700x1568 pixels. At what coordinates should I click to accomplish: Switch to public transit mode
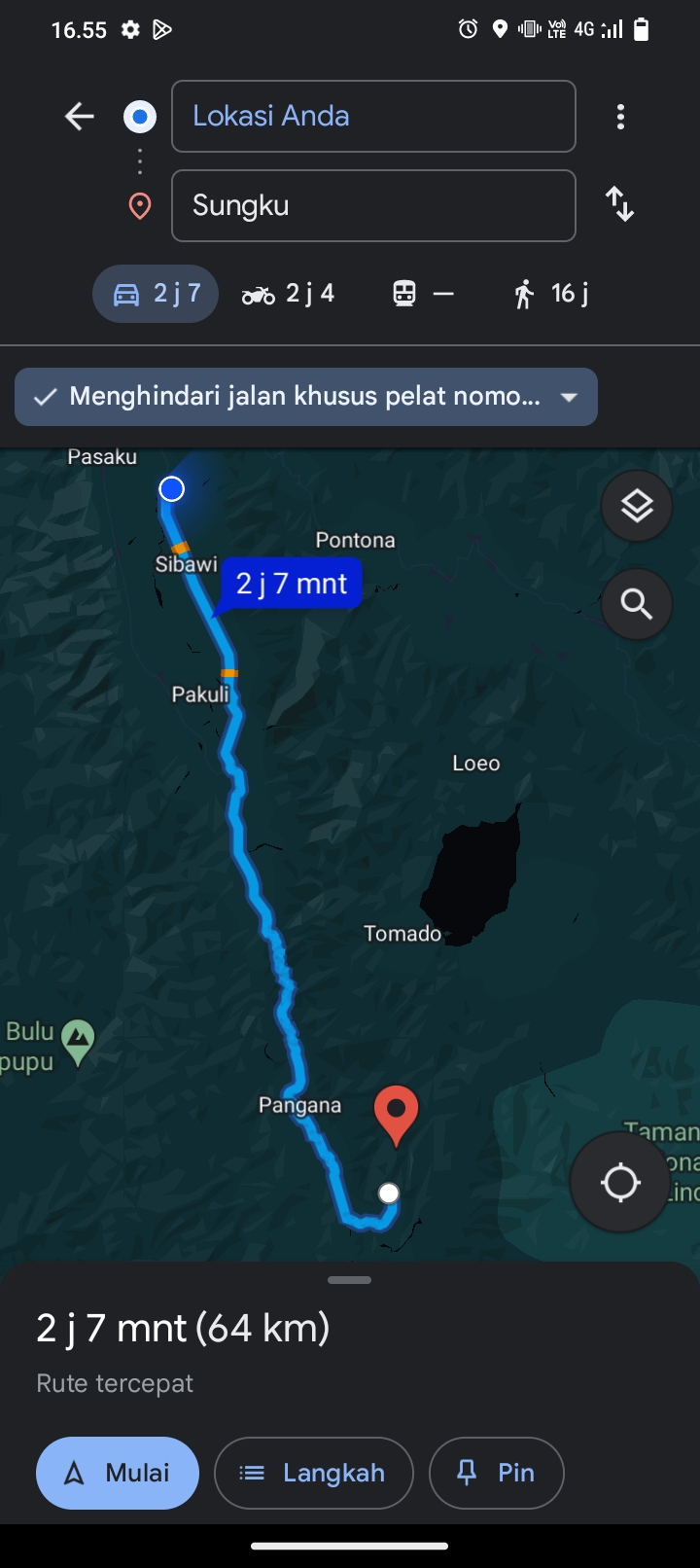423,294
